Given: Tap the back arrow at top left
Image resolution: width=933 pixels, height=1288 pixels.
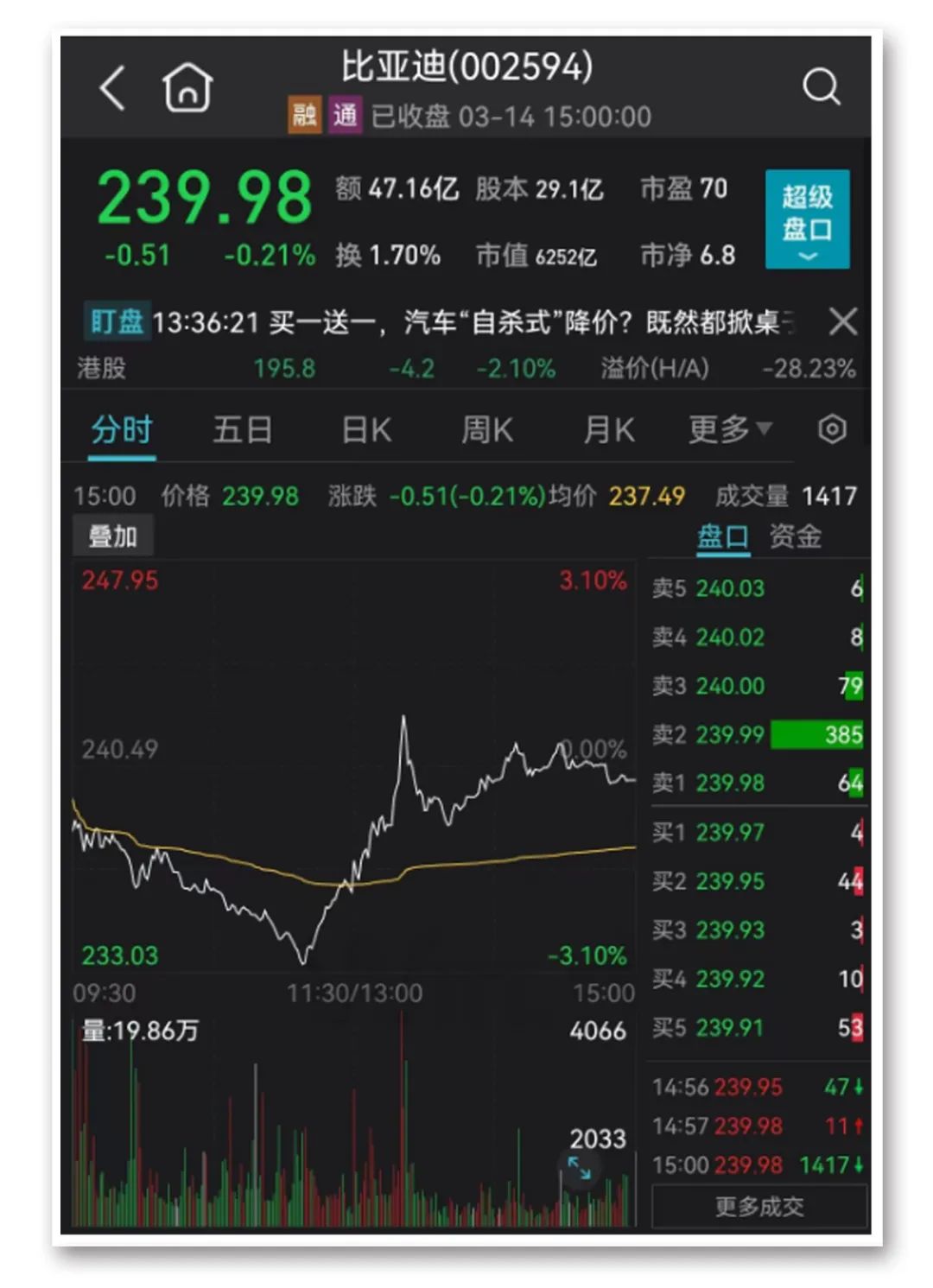Looking at the screenshot, I should 111,86.
